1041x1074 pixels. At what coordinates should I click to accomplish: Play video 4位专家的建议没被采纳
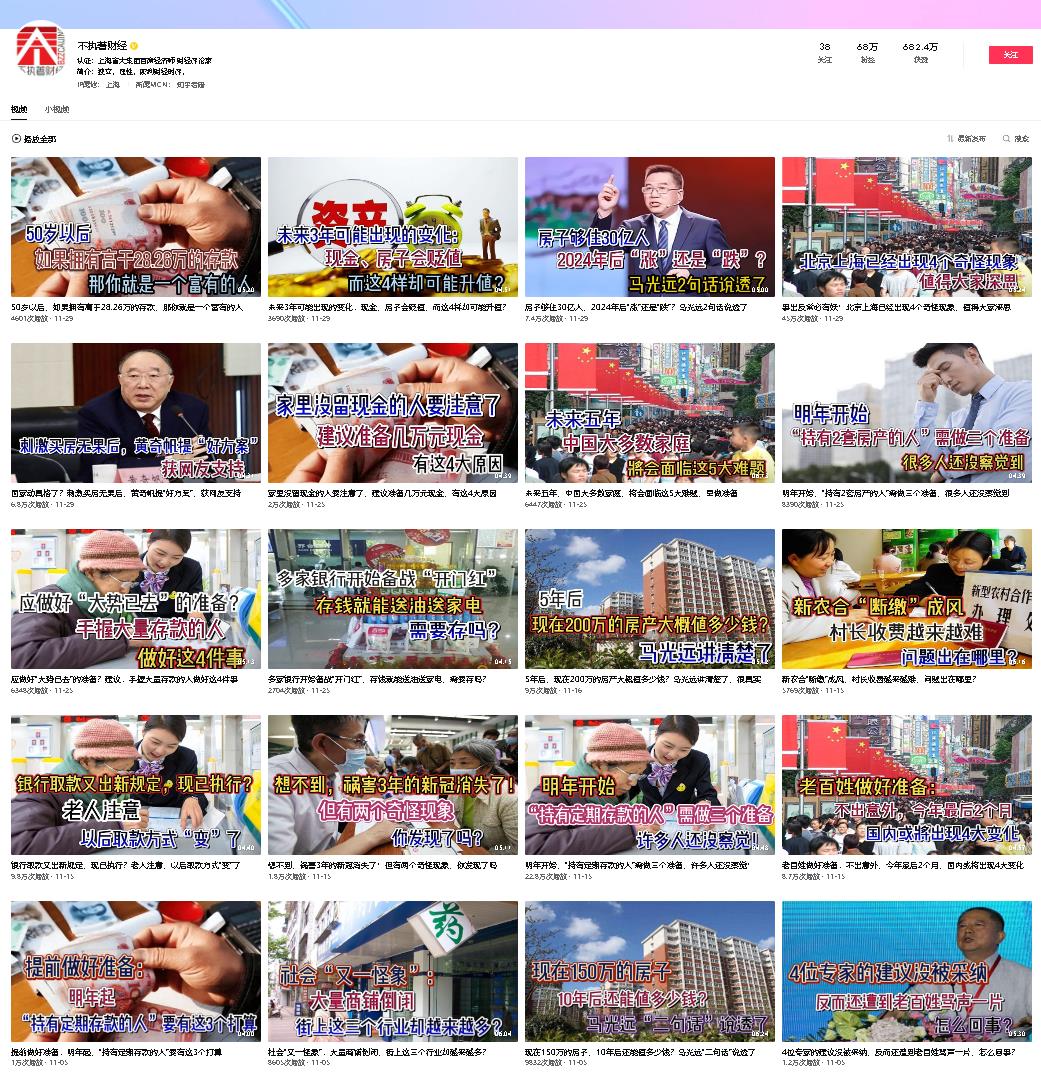(906, 971)
